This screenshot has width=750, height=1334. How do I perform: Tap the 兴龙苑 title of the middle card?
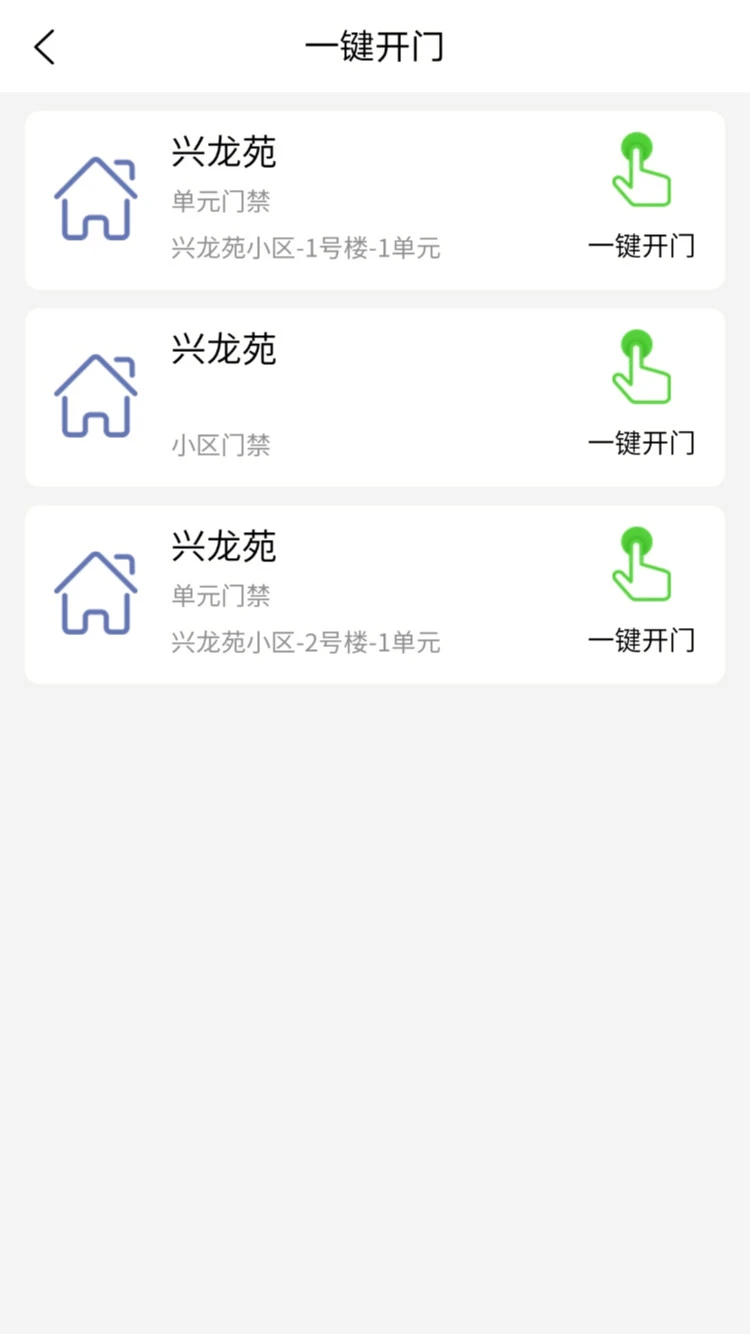[x=222, y=350]
